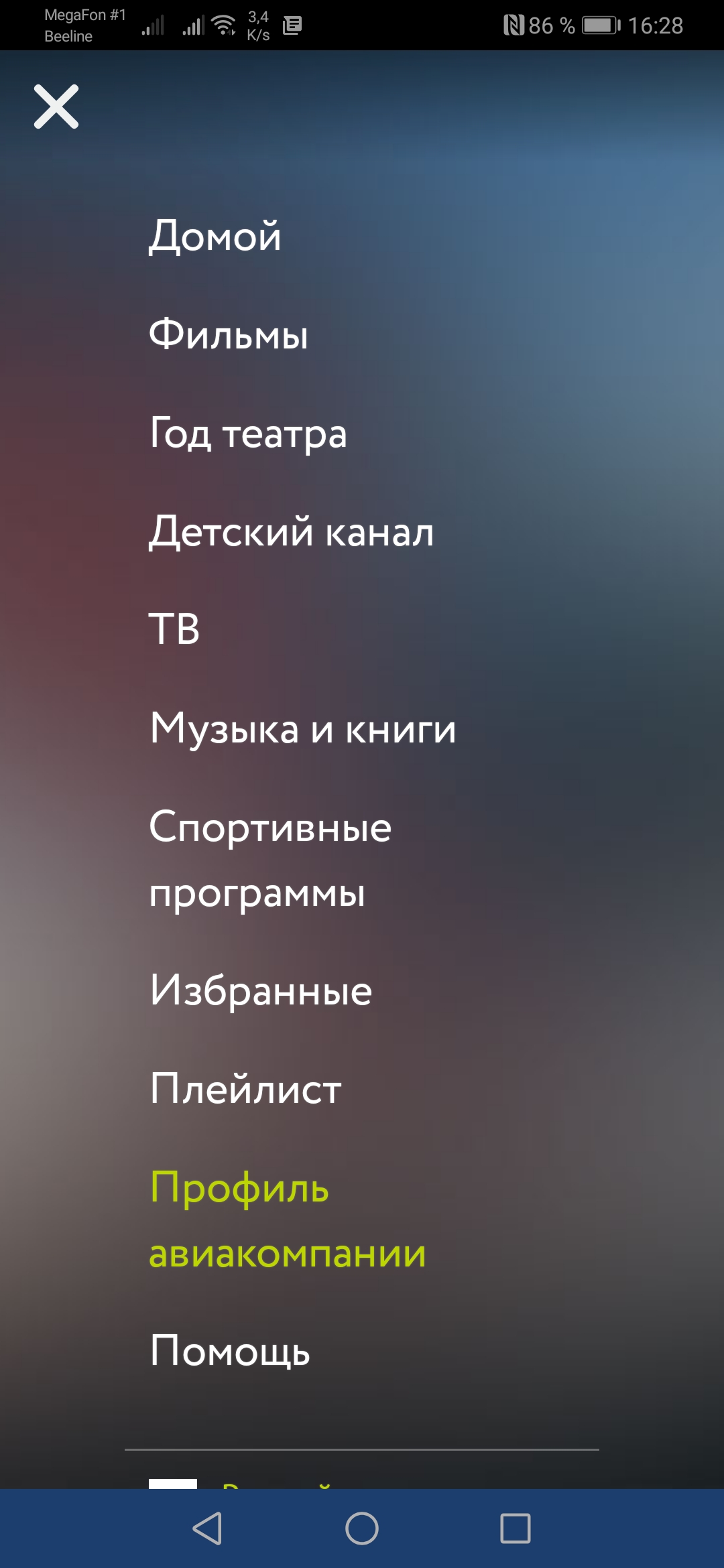Tap the system home button

coord(362,1528)
